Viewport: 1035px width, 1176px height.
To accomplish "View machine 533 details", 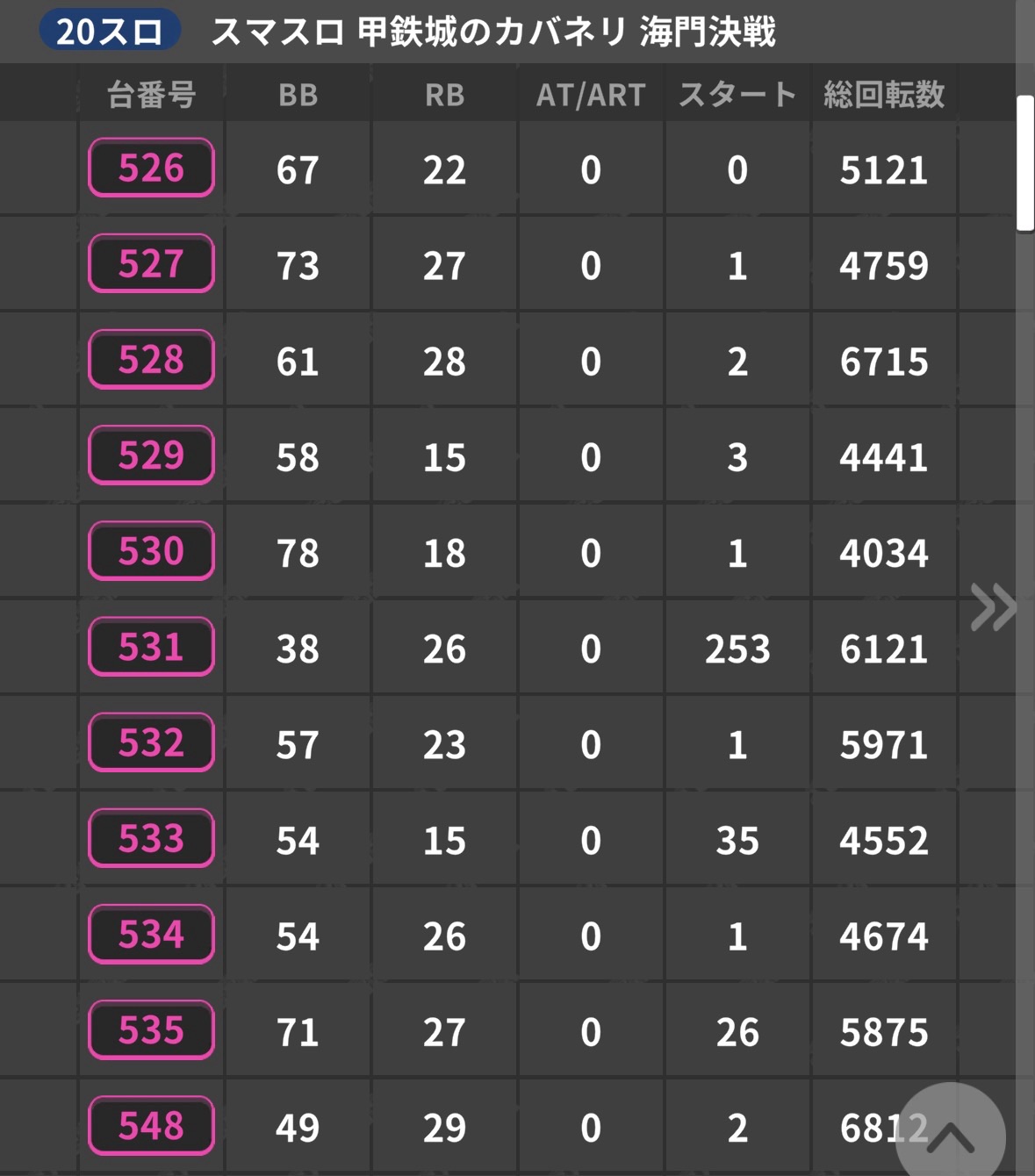I will click(x=151, y=838).
